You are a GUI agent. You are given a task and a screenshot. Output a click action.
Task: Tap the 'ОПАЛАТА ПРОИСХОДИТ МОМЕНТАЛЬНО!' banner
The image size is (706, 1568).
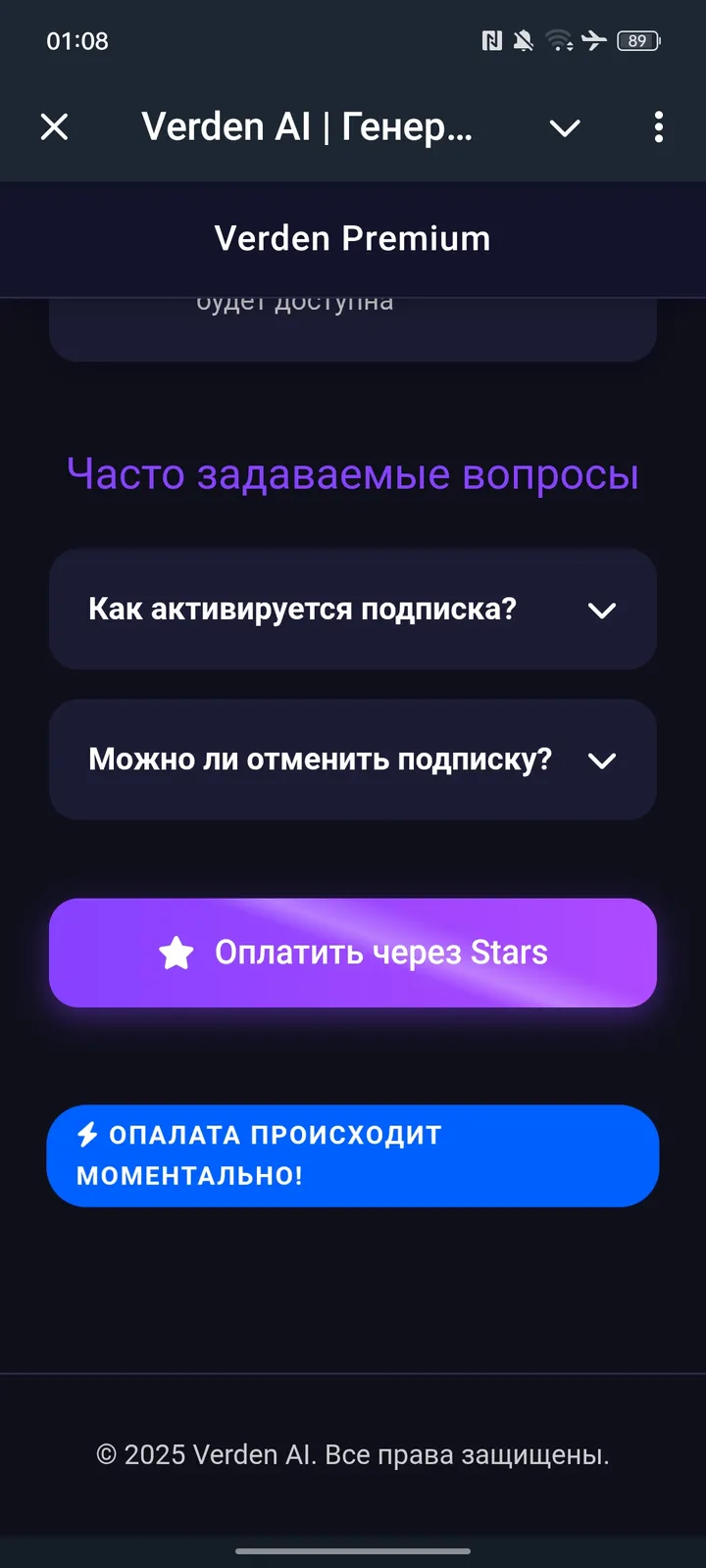click(353, 1155)
